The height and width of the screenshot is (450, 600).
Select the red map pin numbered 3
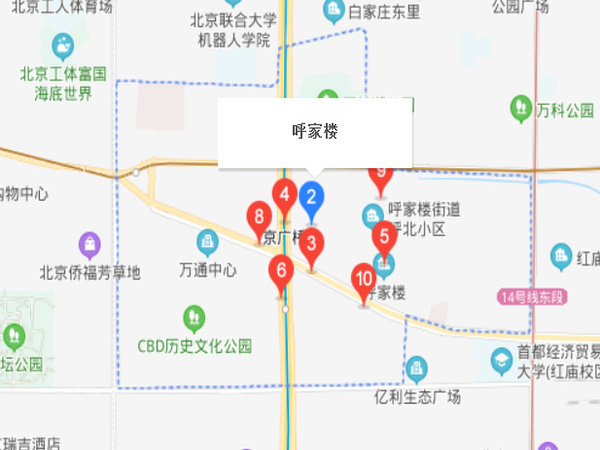tap(313, 243)
